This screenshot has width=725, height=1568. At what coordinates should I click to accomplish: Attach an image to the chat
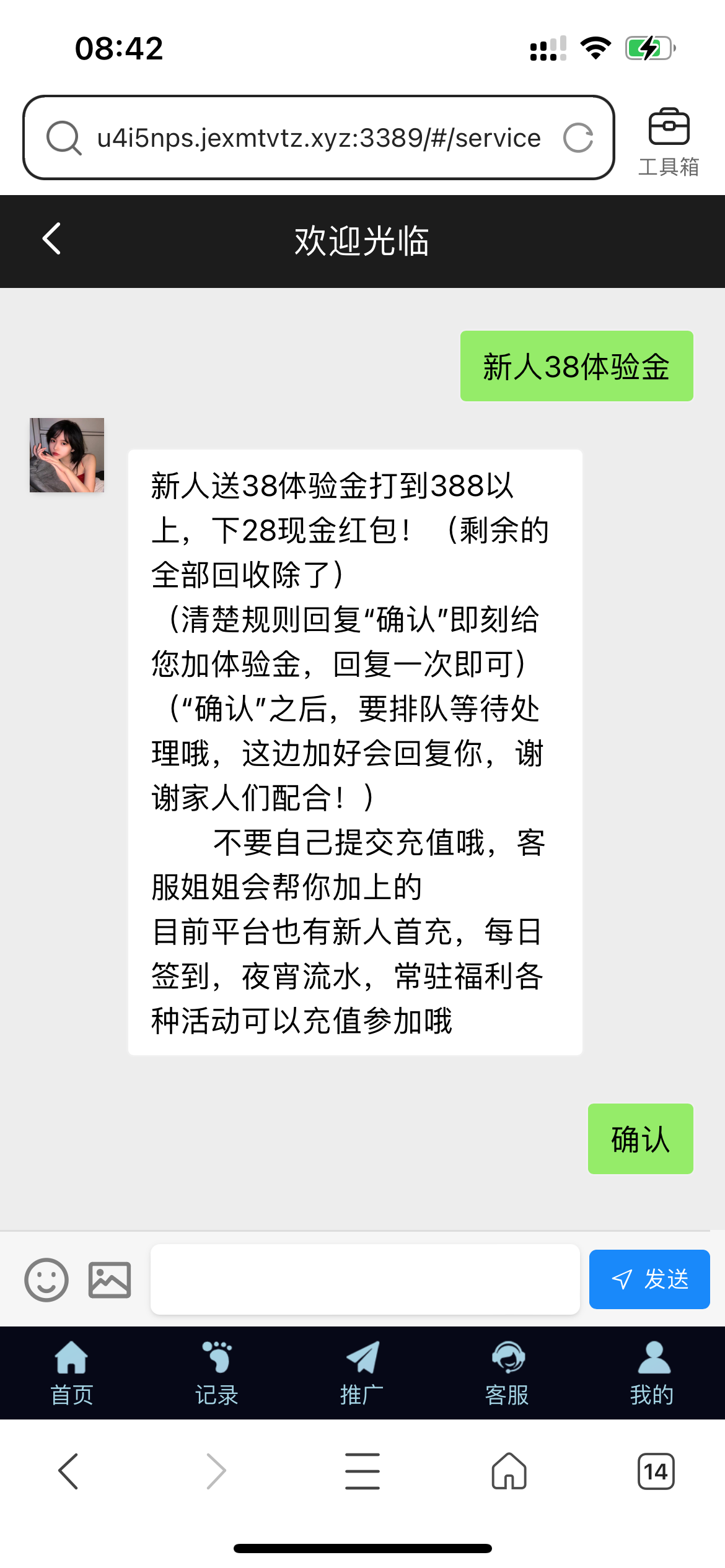tap(110, 1280)
